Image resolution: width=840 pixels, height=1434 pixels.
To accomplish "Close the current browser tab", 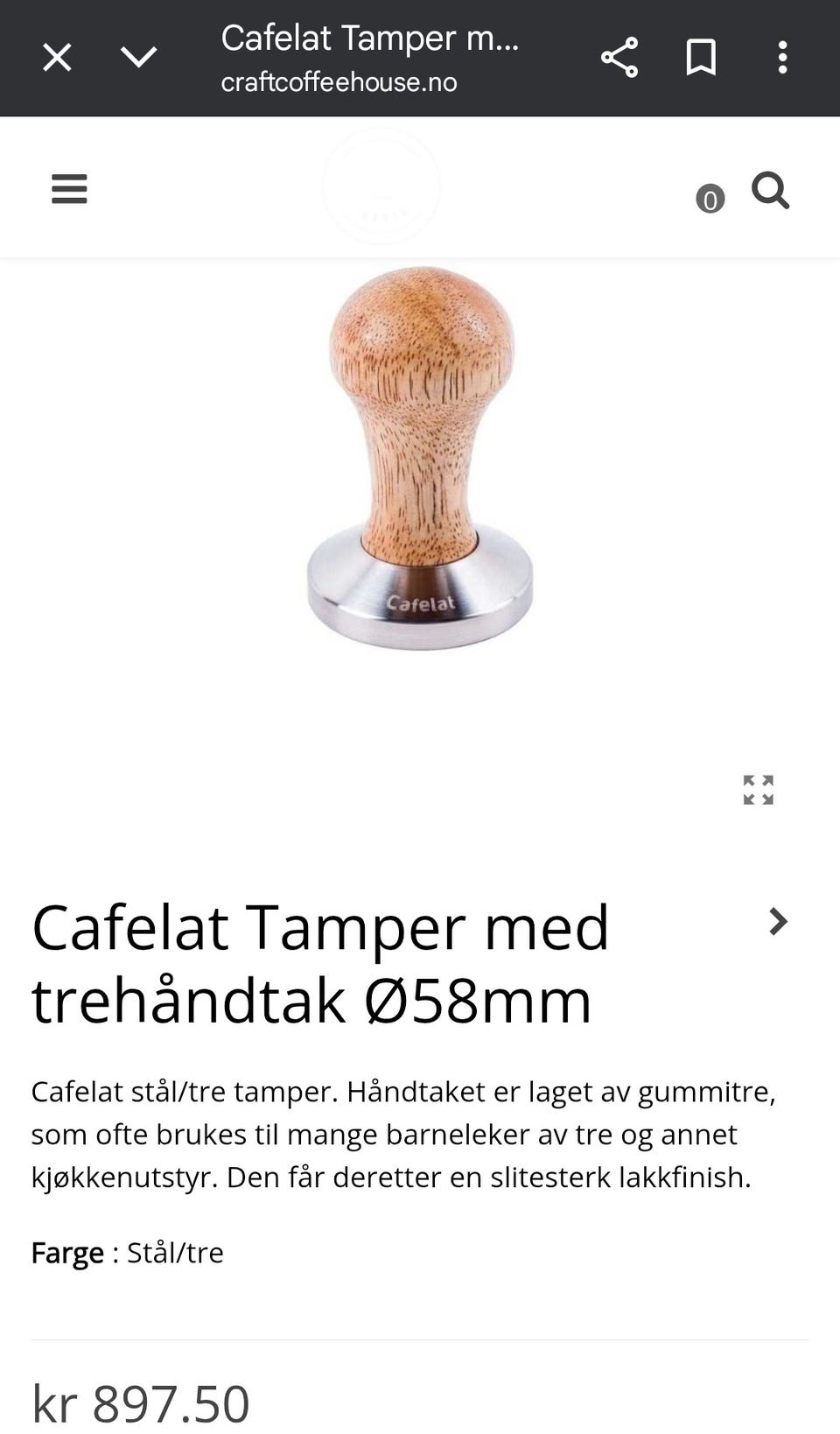I will [55, 56].
